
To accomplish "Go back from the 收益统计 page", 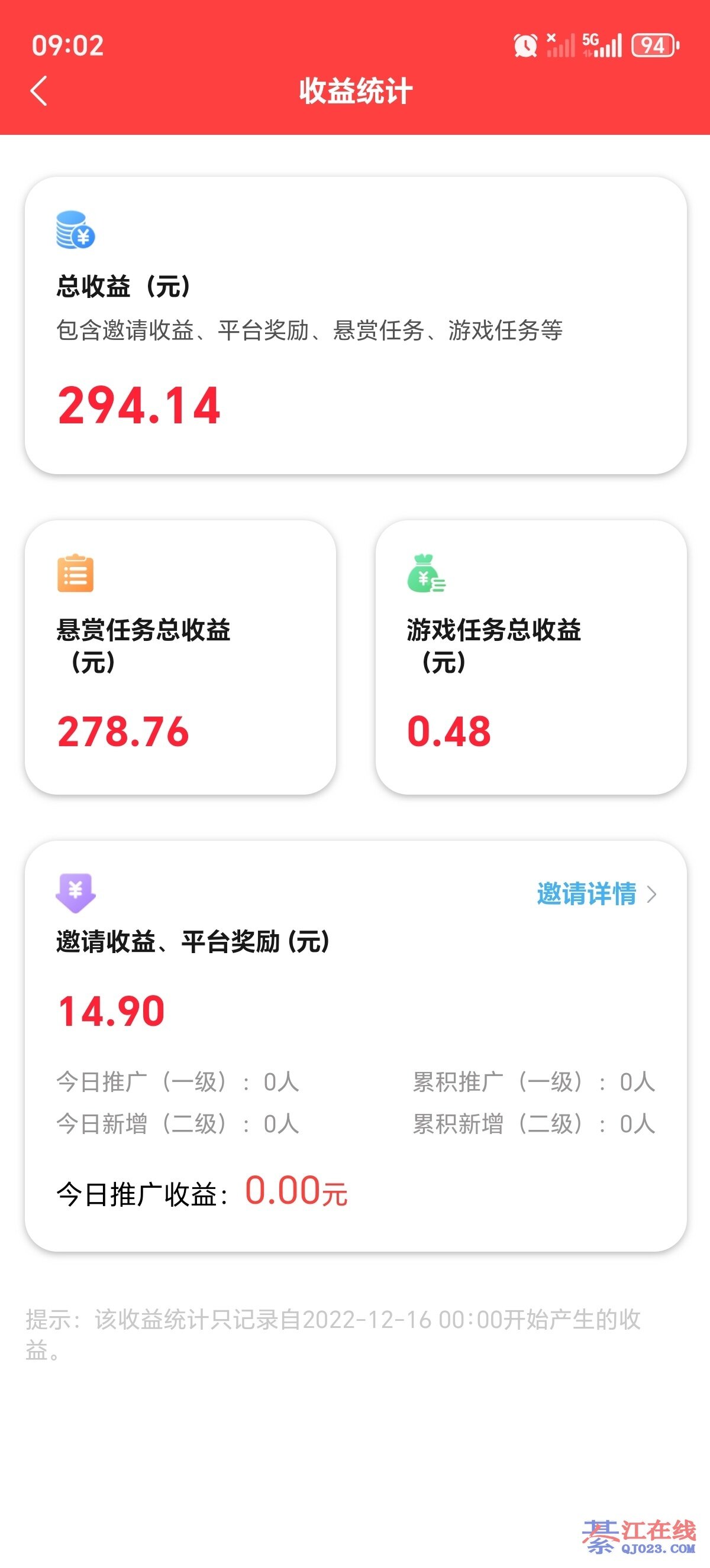I will 39,91.
